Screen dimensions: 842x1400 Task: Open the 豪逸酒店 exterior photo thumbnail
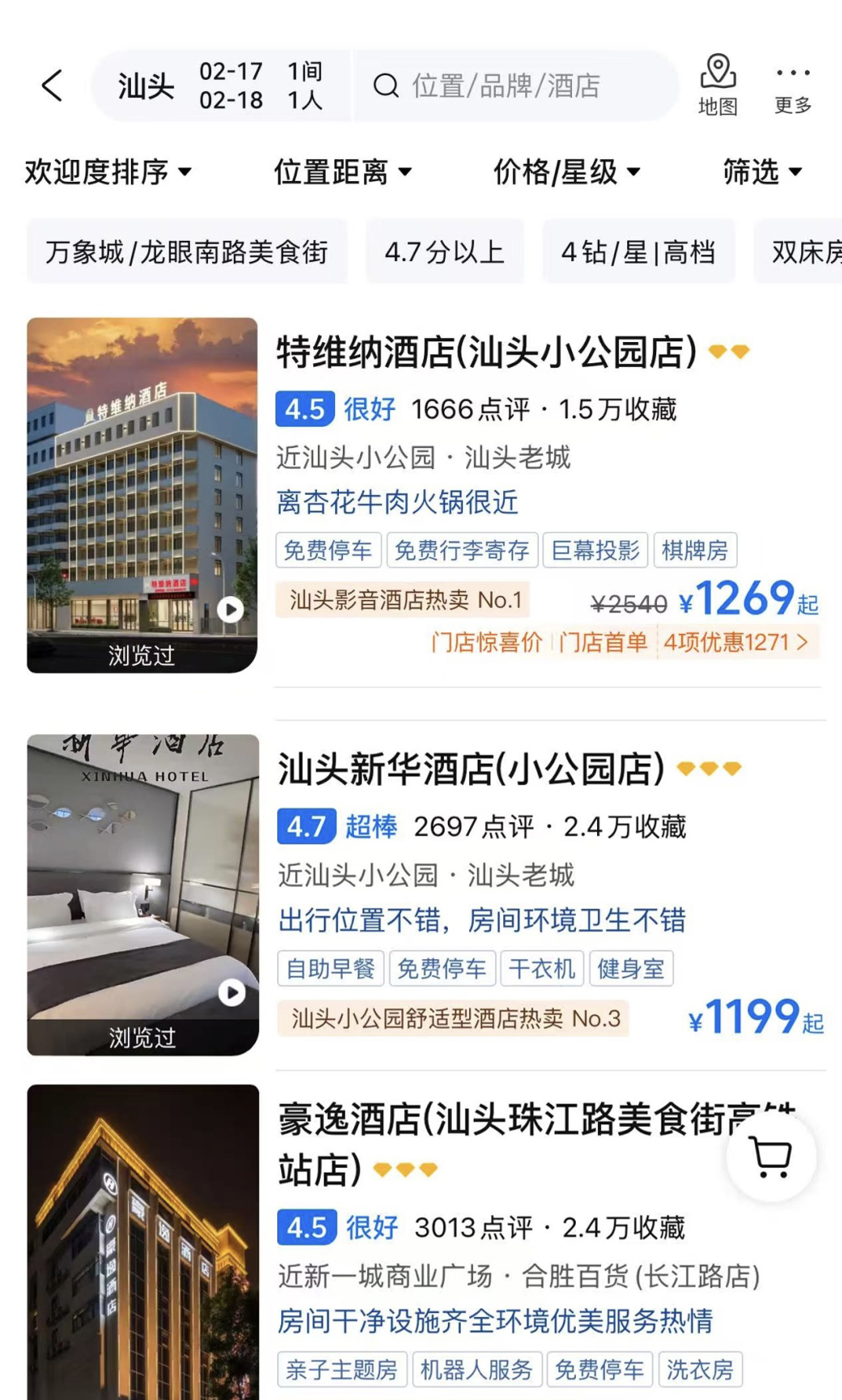click(141, 1239)
